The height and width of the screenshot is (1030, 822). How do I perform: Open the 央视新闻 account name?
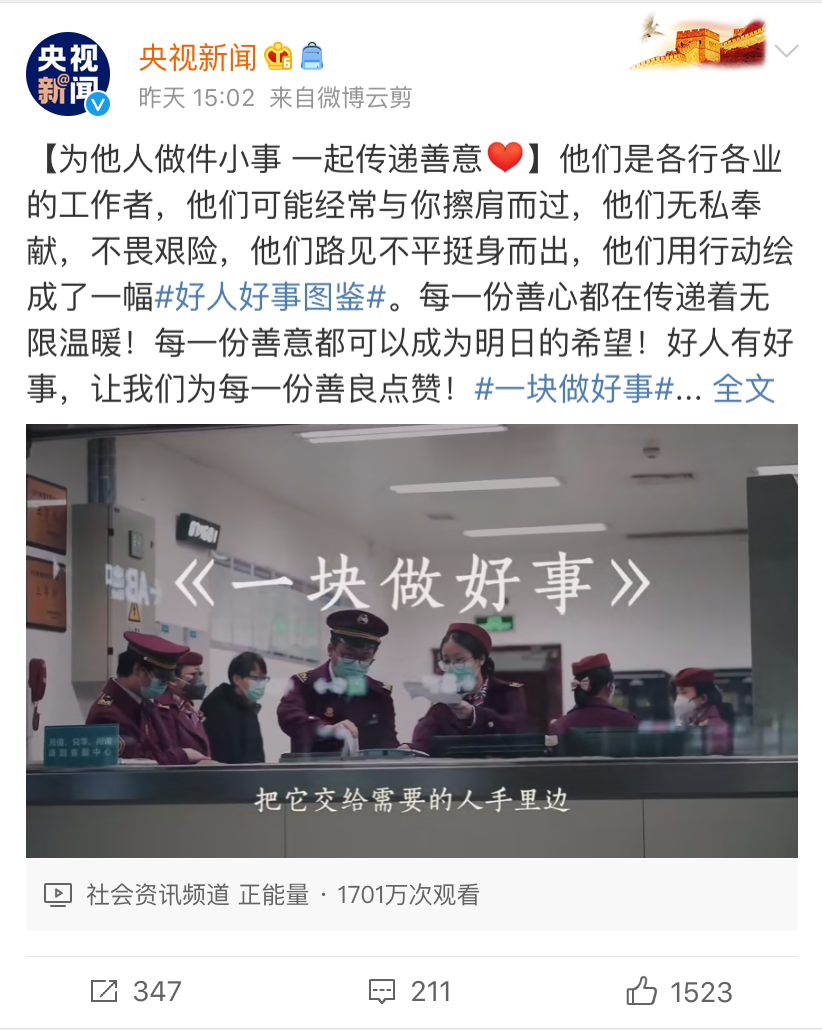pyautogui.click(x=197, y=57)
